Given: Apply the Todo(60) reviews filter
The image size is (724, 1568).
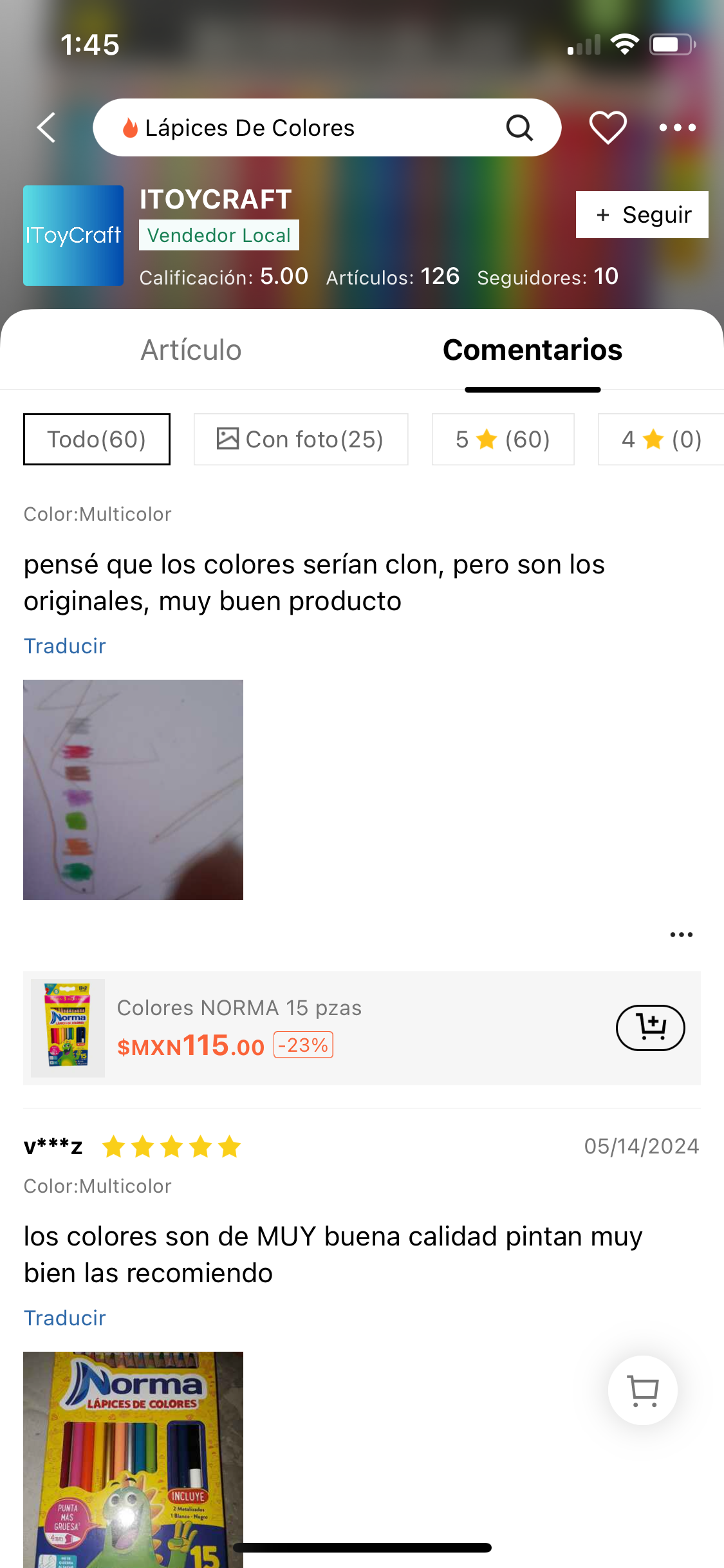Looking at the screenshot, I should click(96, 439).
